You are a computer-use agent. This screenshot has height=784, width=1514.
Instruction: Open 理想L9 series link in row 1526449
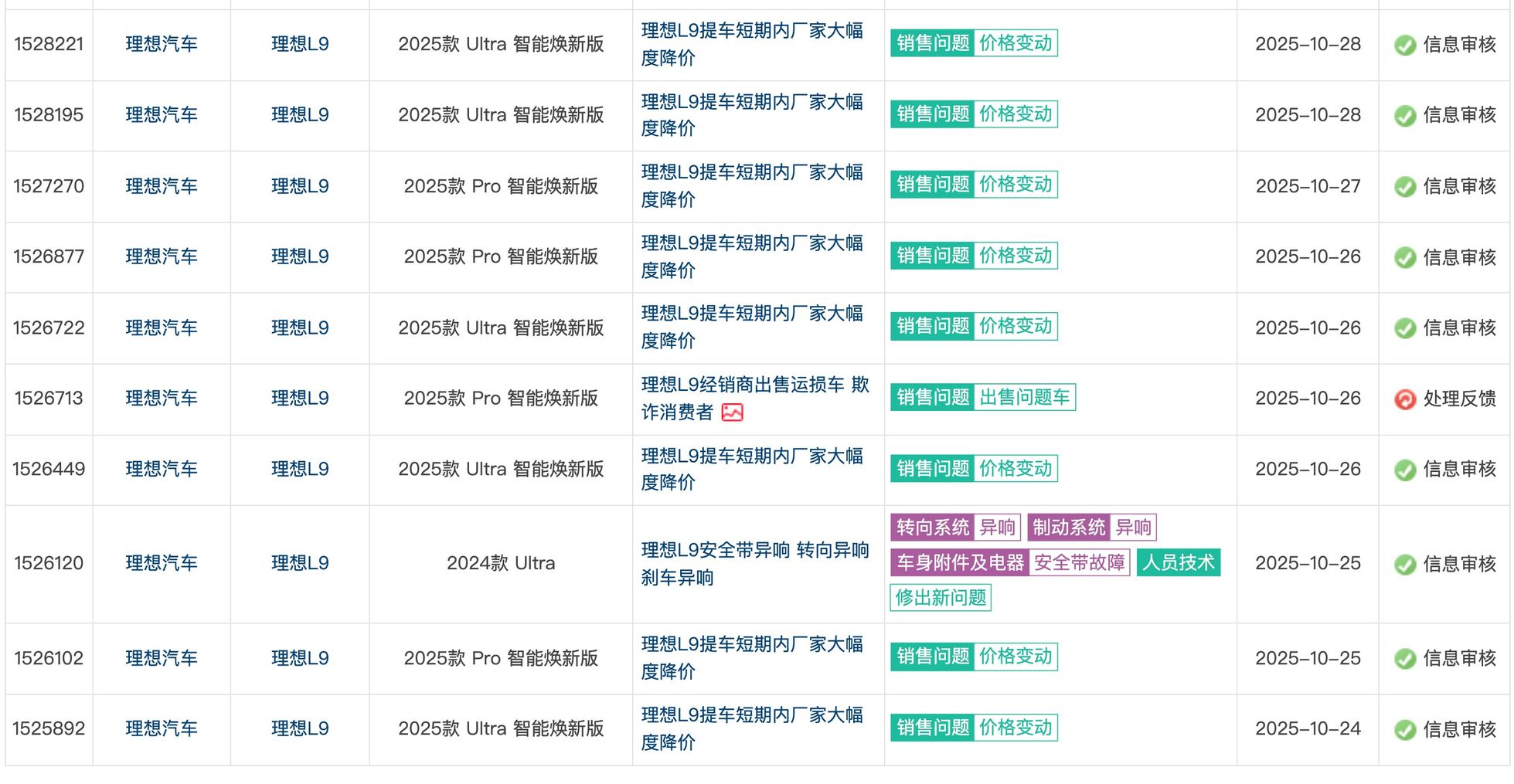coord(300,469)
